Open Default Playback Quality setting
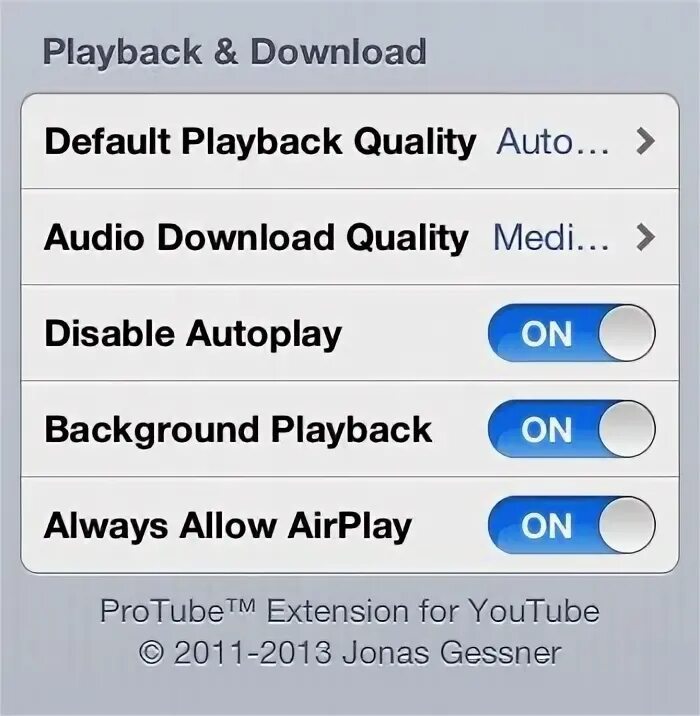This screenshot has width=700, height=716. tap(350, 141)
